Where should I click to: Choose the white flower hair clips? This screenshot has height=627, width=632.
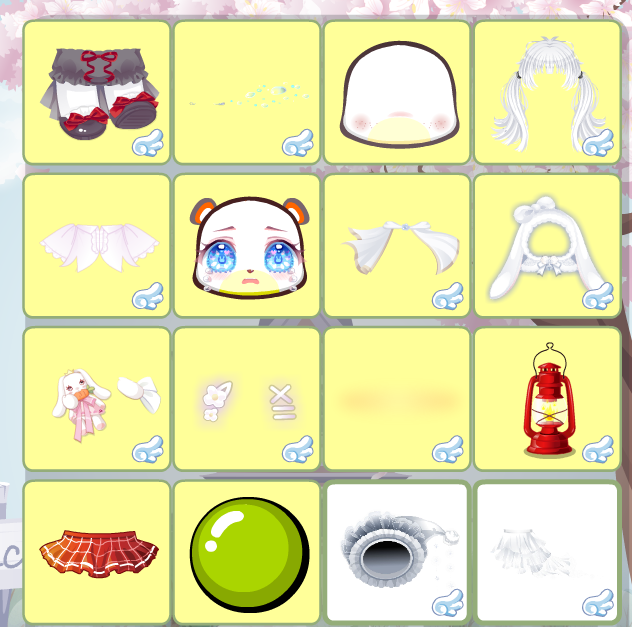pos(247,398)
